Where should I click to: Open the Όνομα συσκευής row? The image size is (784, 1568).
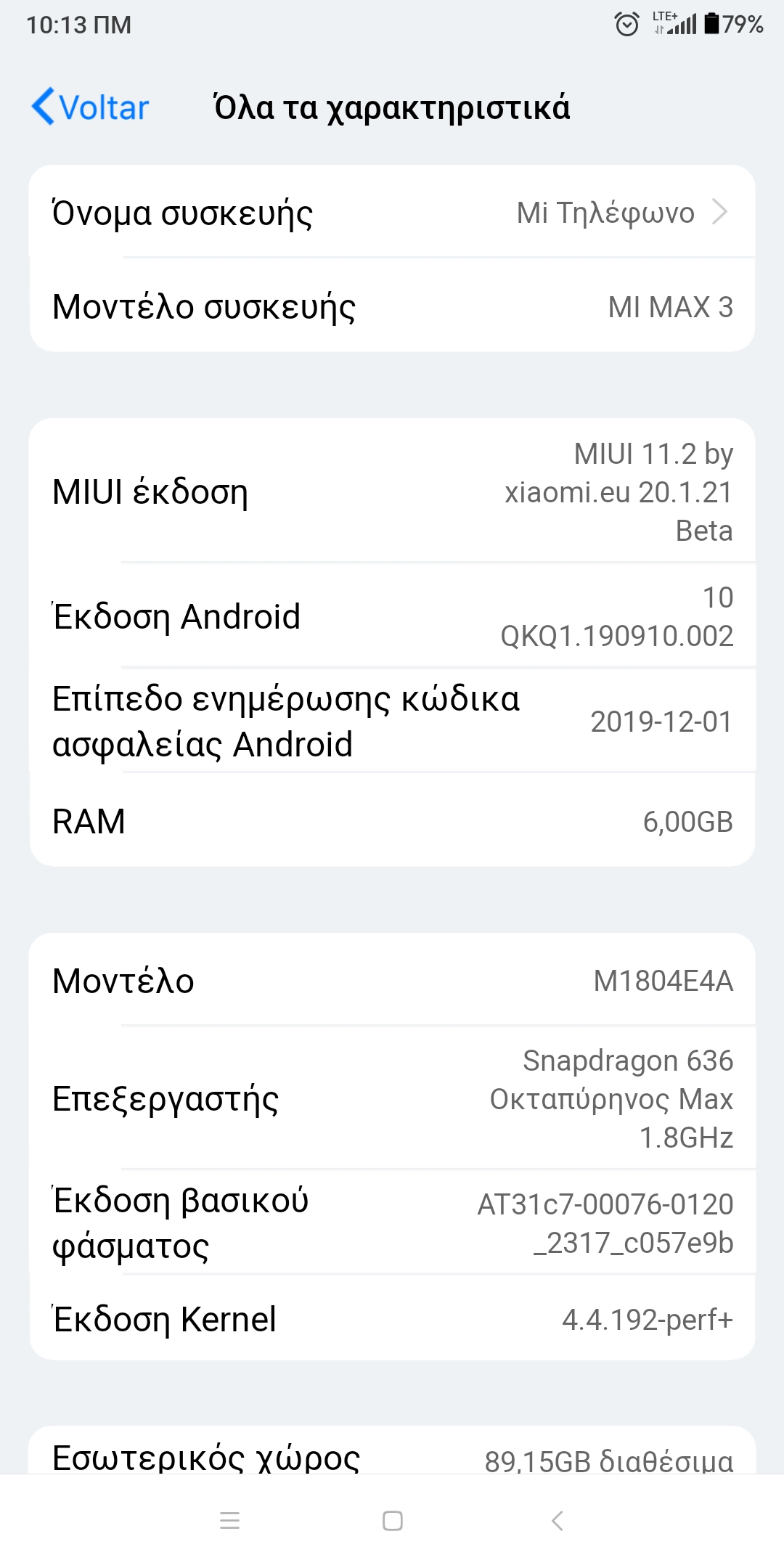pyautogui.click(x=392, y=213)
